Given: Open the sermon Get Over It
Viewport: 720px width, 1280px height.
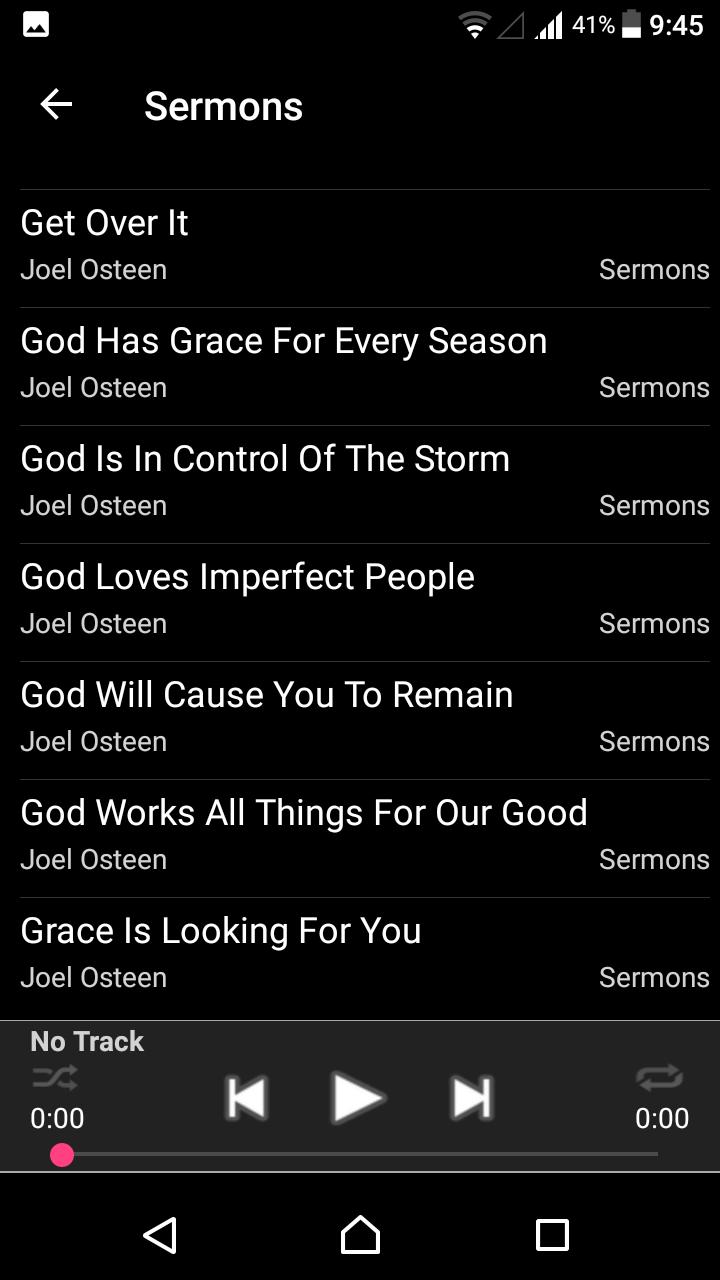Looking at the screenshot, I should click(x=365, y=248).
